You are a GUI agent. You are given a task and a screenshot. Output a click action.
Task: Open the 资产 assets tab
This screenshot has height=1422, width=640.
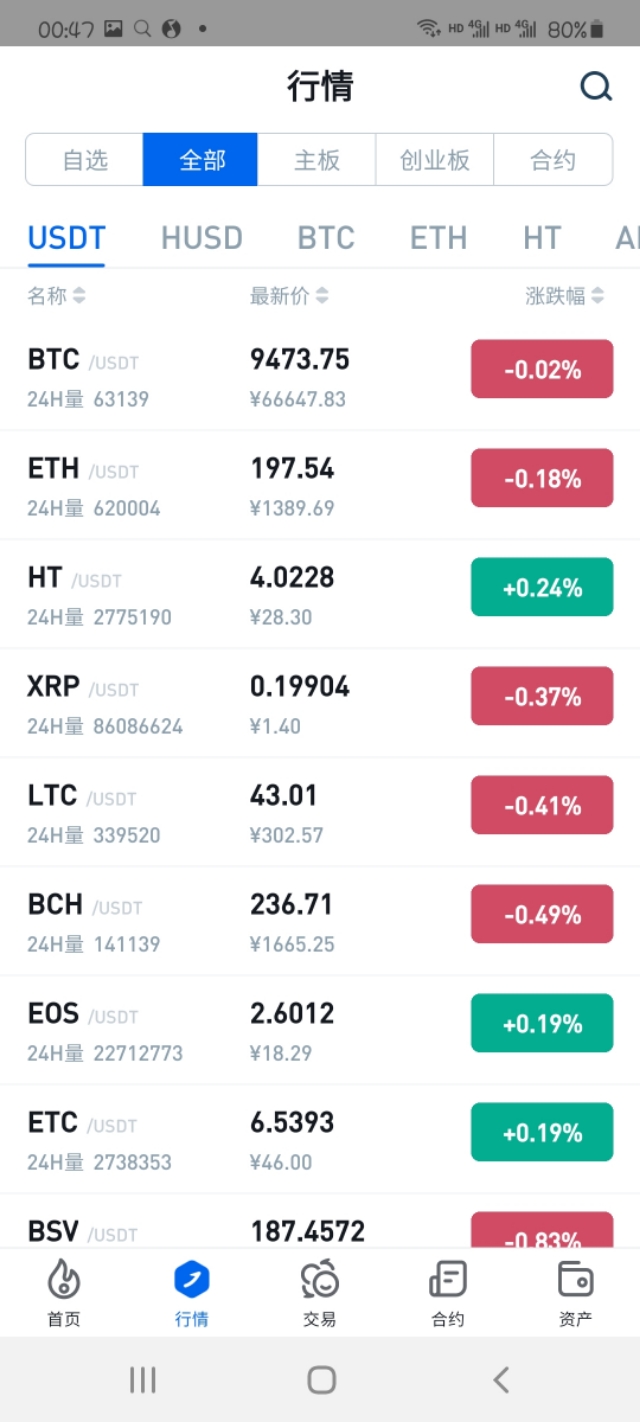(575, 1293)
